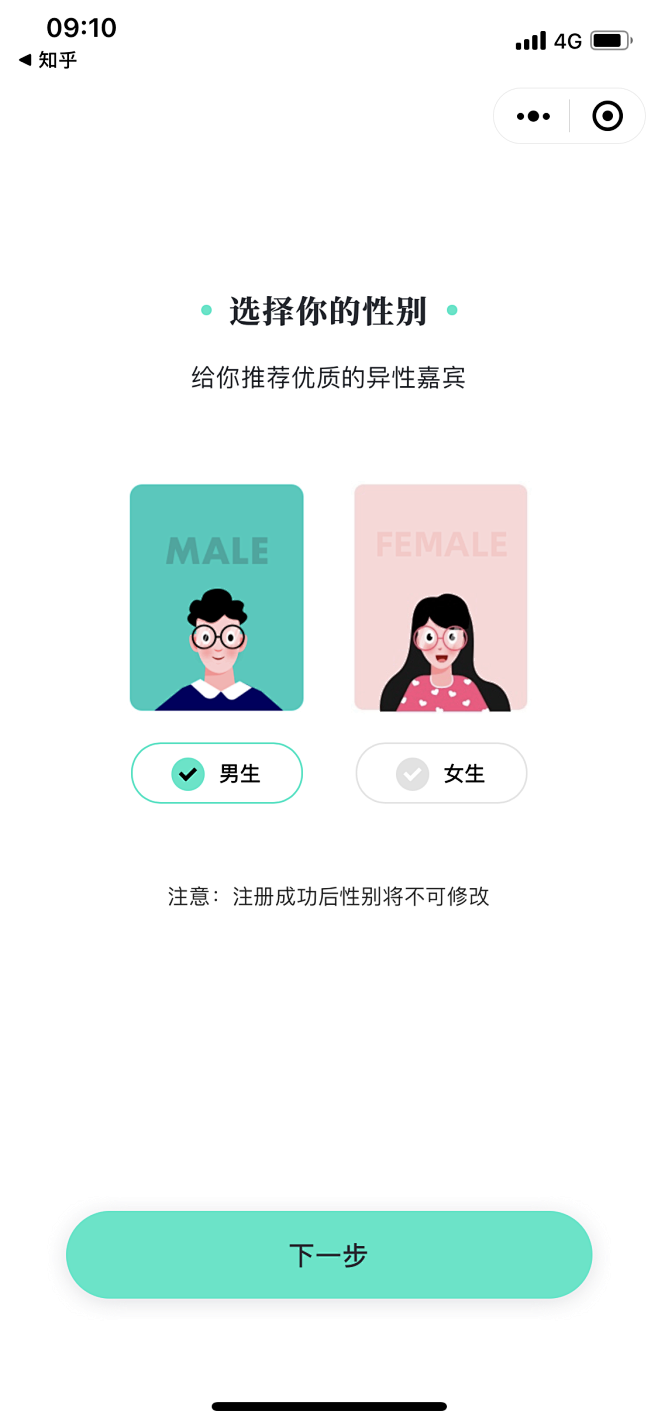658x1425 pixels.
Task: Open the mini program more options menu
Action: [x=533, y=116]
